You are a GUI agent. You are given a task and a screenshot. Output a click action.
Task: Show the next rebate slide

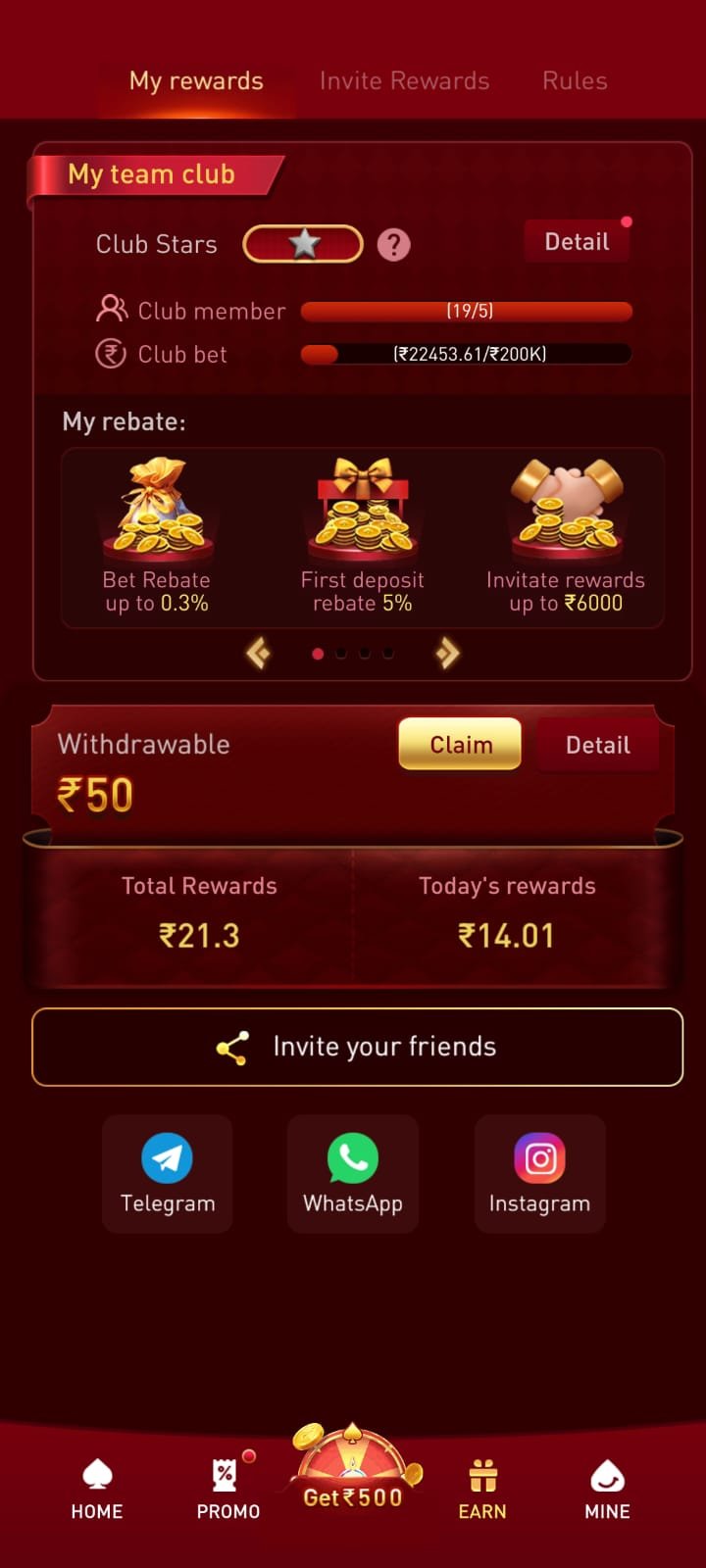tap(447, 653)
